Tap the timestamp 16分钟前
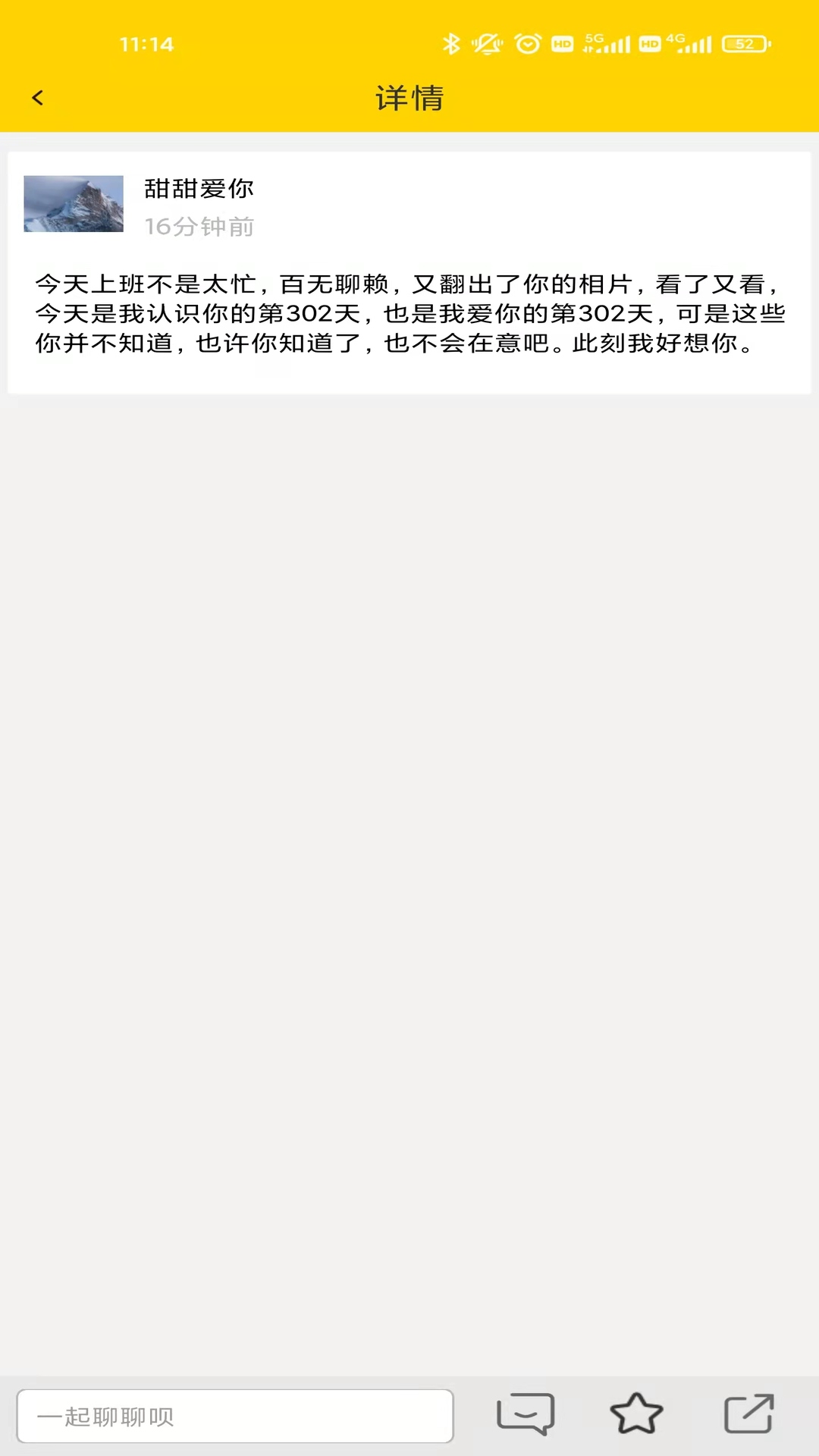 point(200,227)
